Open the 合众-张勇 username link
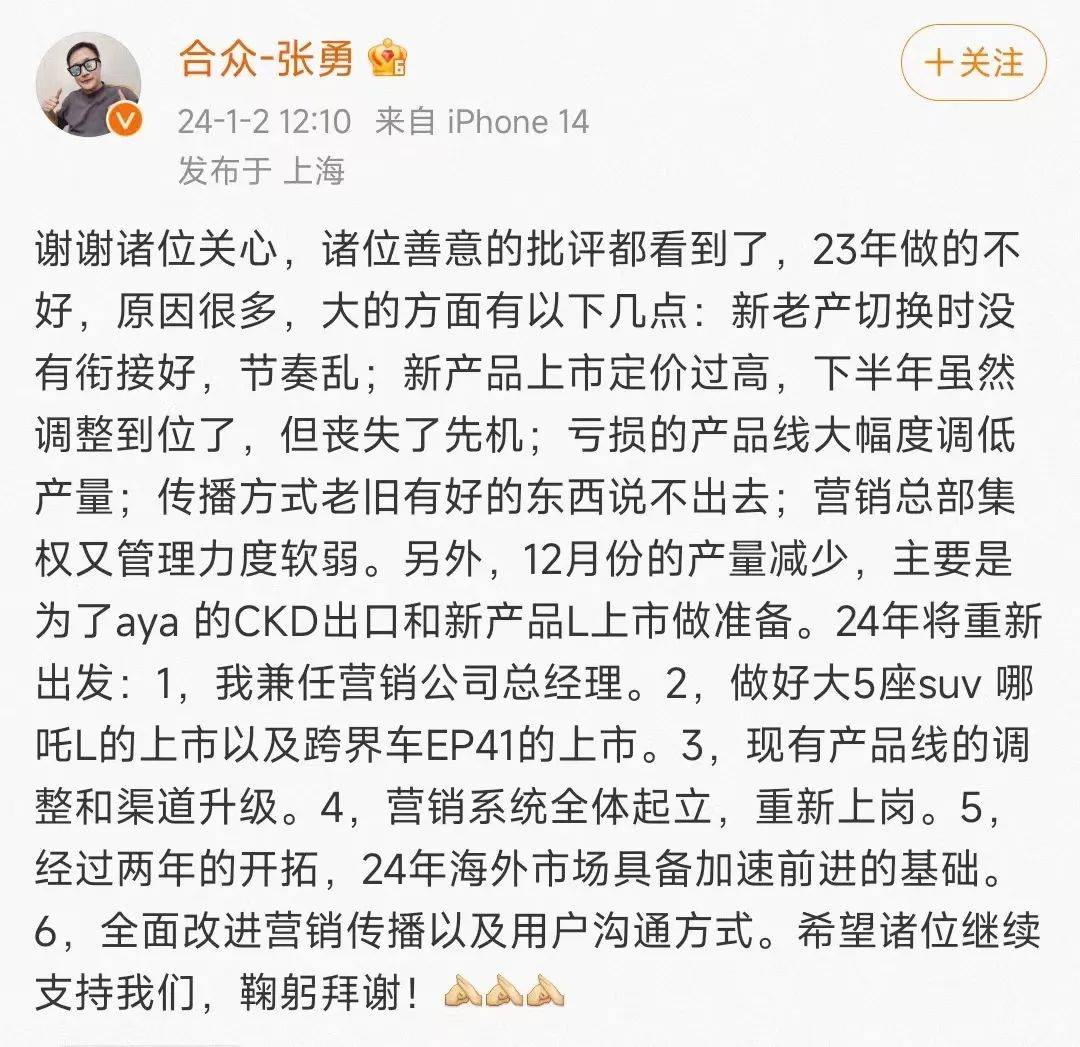The image size is (1080, 1047). [266, 61]
